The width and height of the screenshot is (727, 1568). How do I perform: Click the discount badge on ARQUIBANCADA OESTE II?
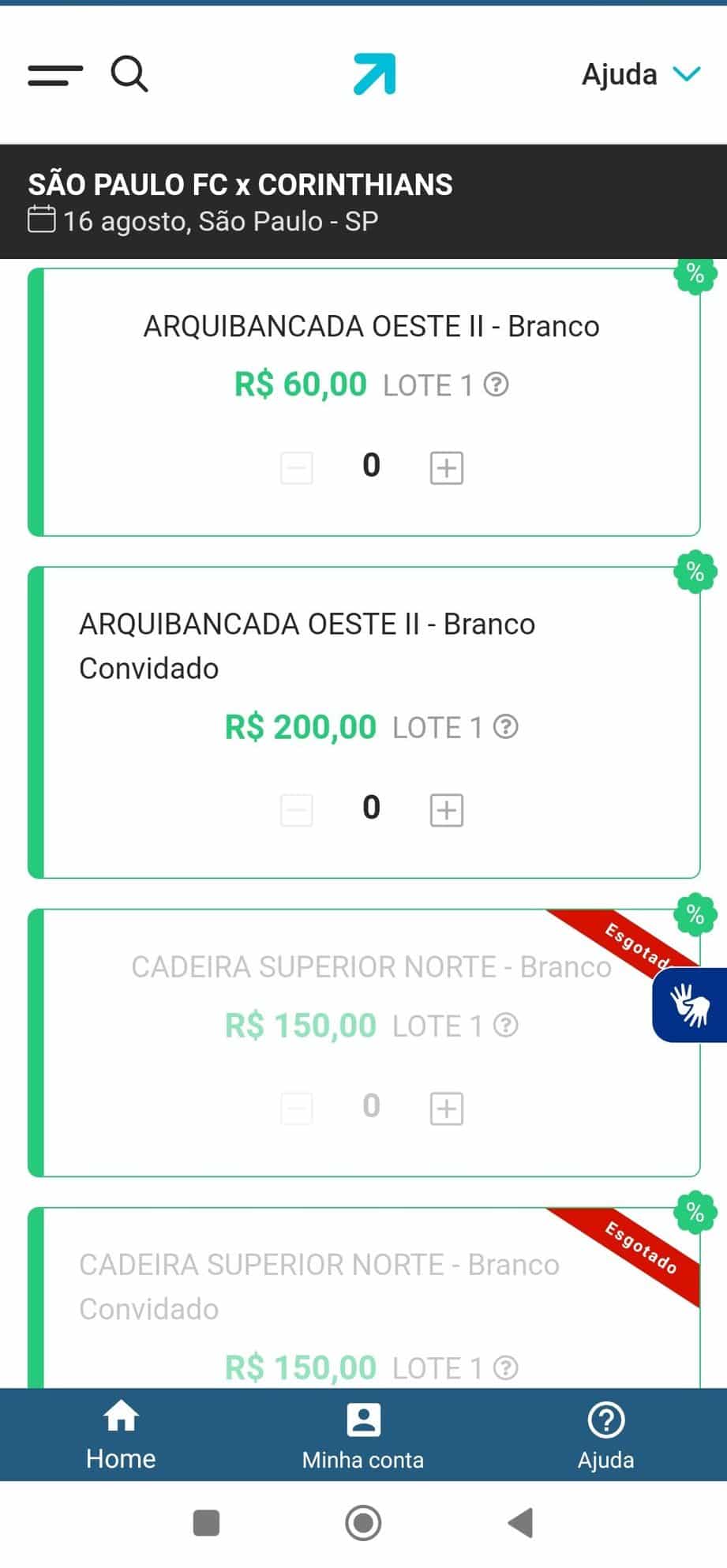[x=695, y=275]
